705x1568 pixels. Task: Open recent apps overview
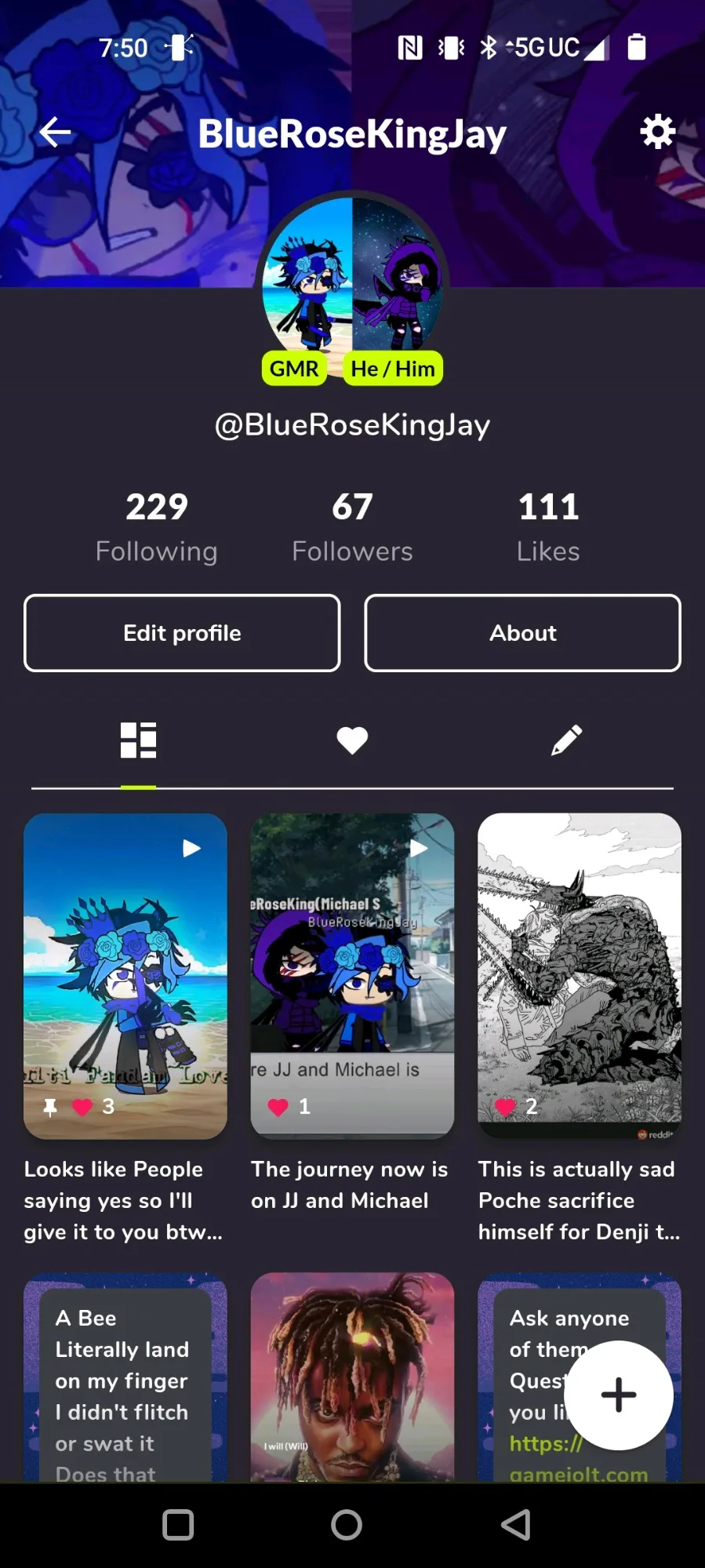point(178,1525)
